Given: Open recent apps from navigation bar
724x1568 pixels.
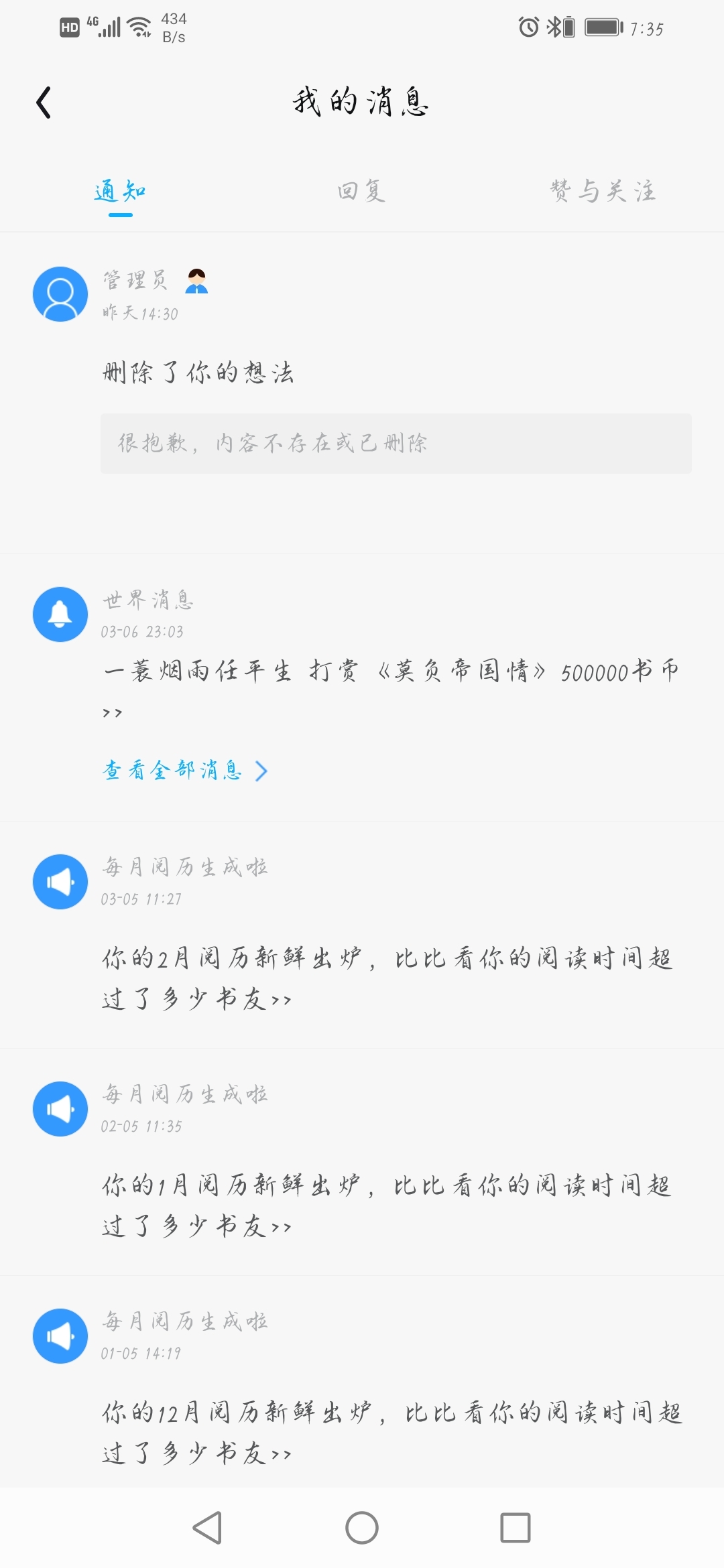Looking at the screenshot, I should (515, 1528).
